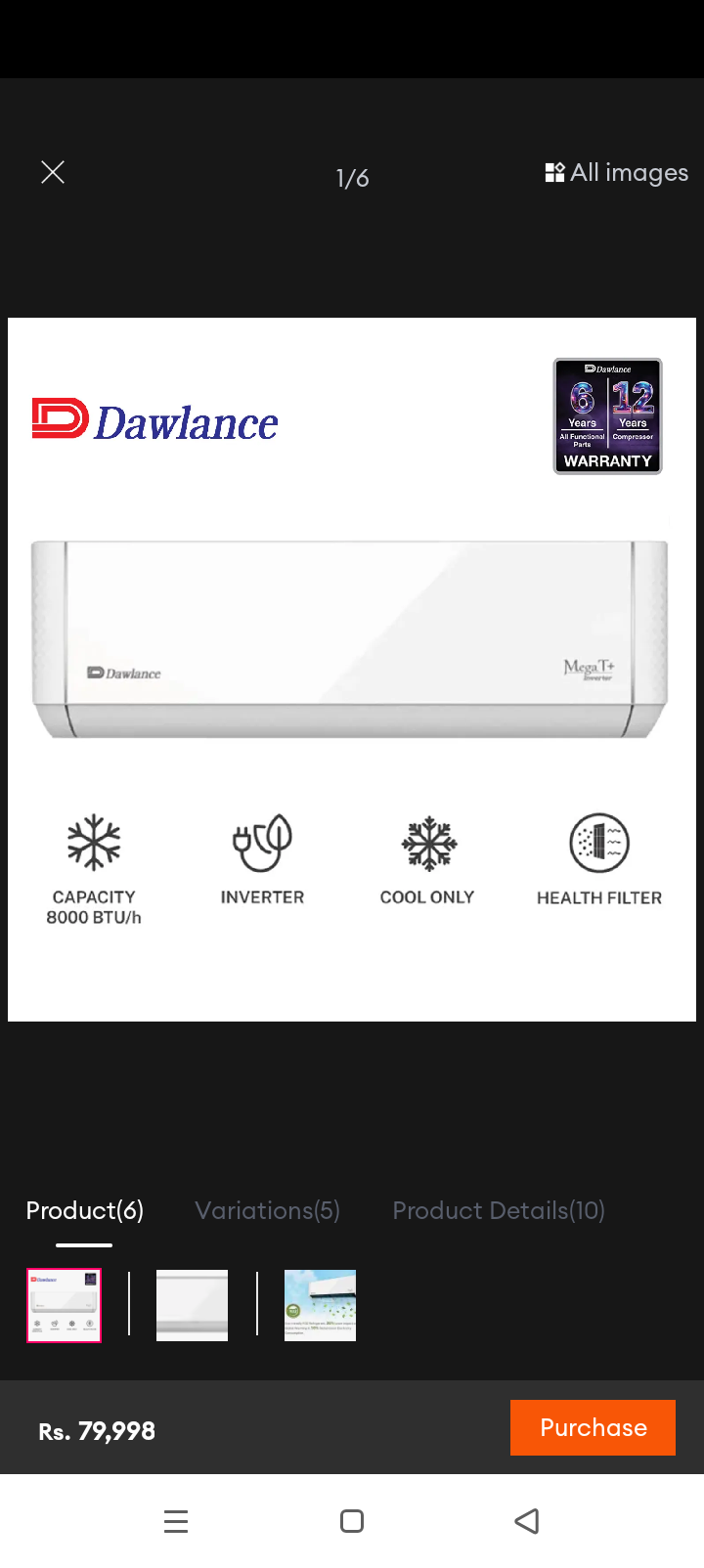This screenshot has width=704, height=1568.
Task: Switch to the Variations tab
Action: (x=268, y=1210)
